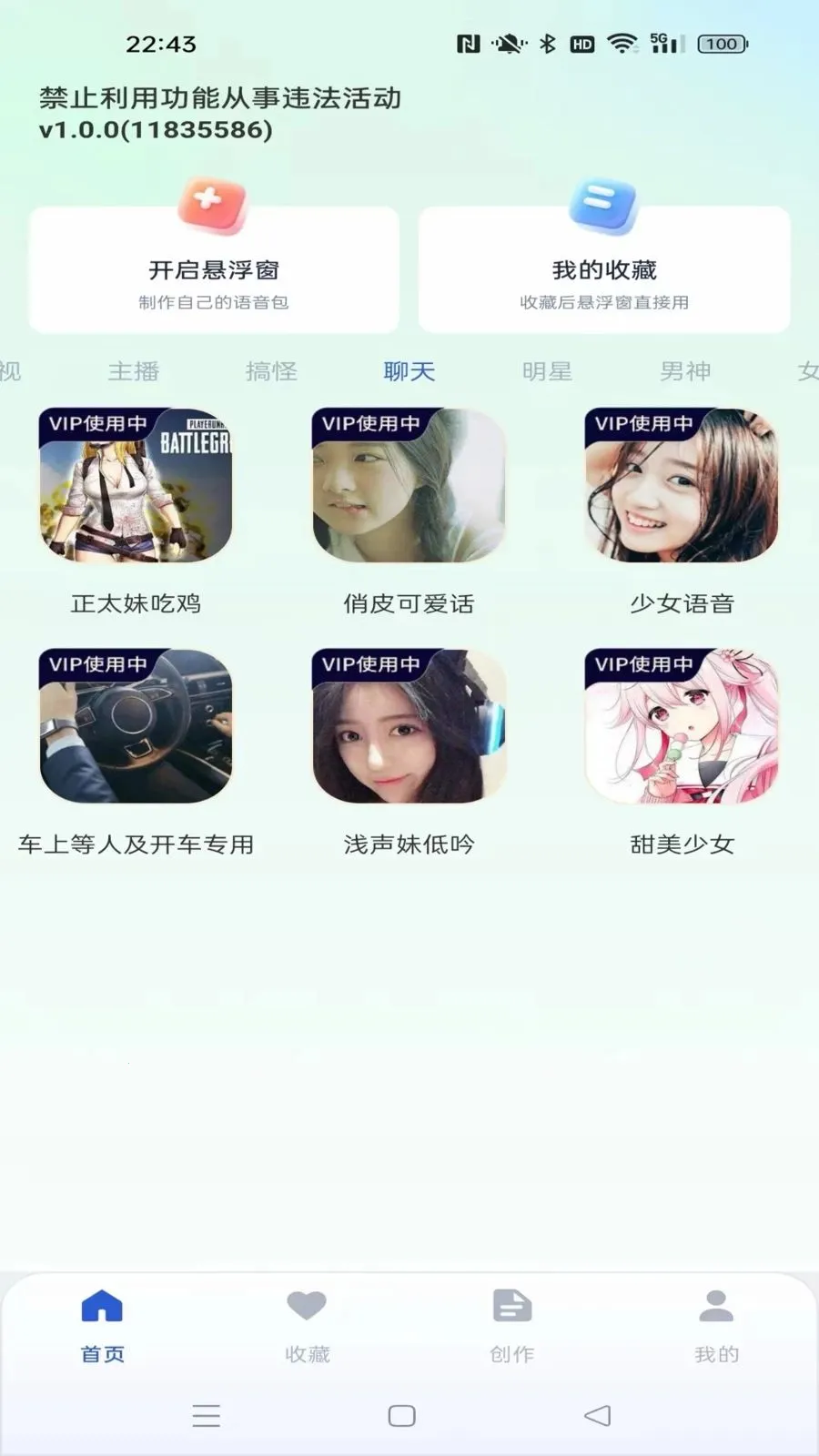Open the 车上等人及开车专用 voice pack
This screenshot has width=819, height=1456.
click(x=136, y=726)
